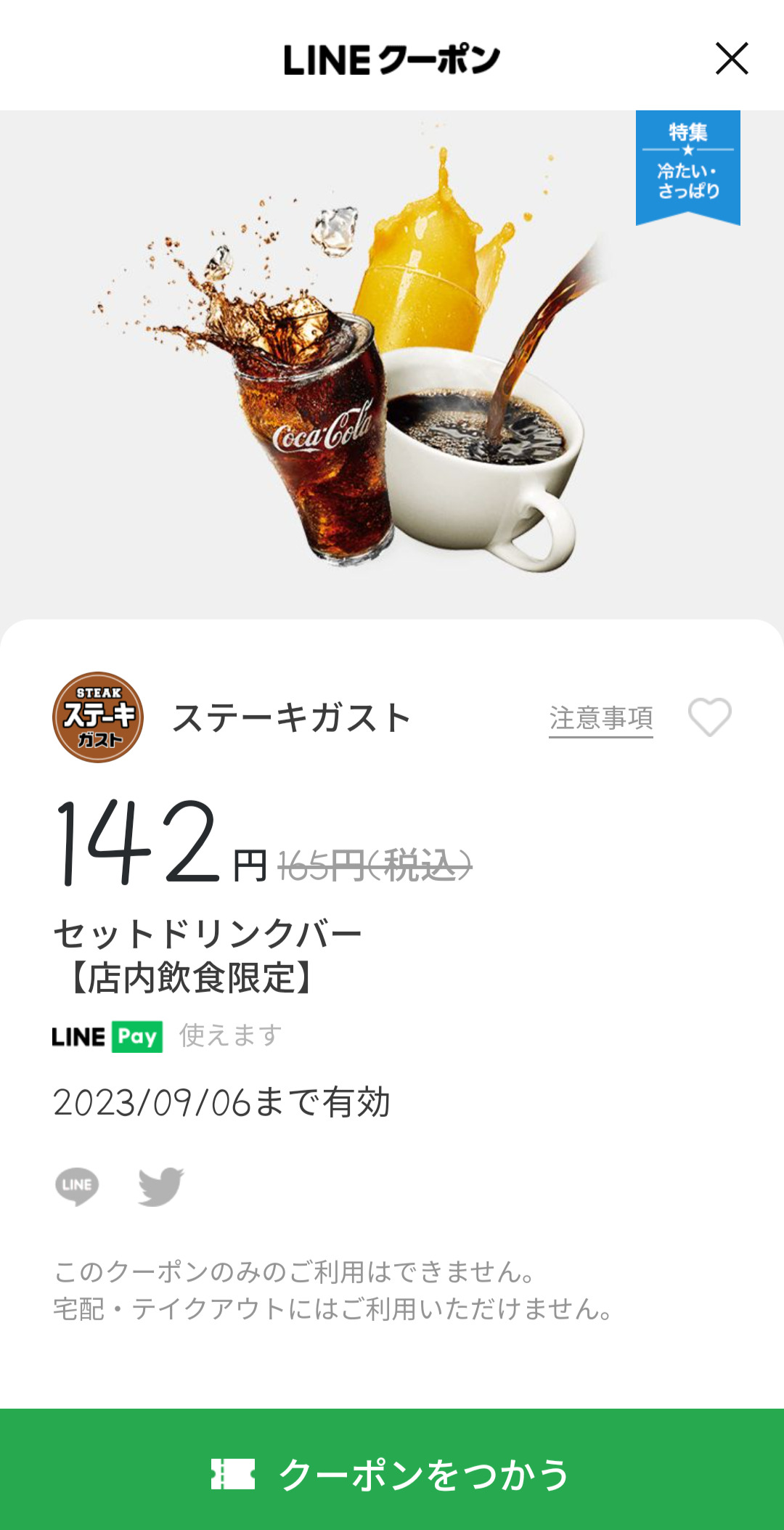Tap the クーポンをつかう button
The width and height of the screenshot is (784, 1530).
[x=392, y=1473]
